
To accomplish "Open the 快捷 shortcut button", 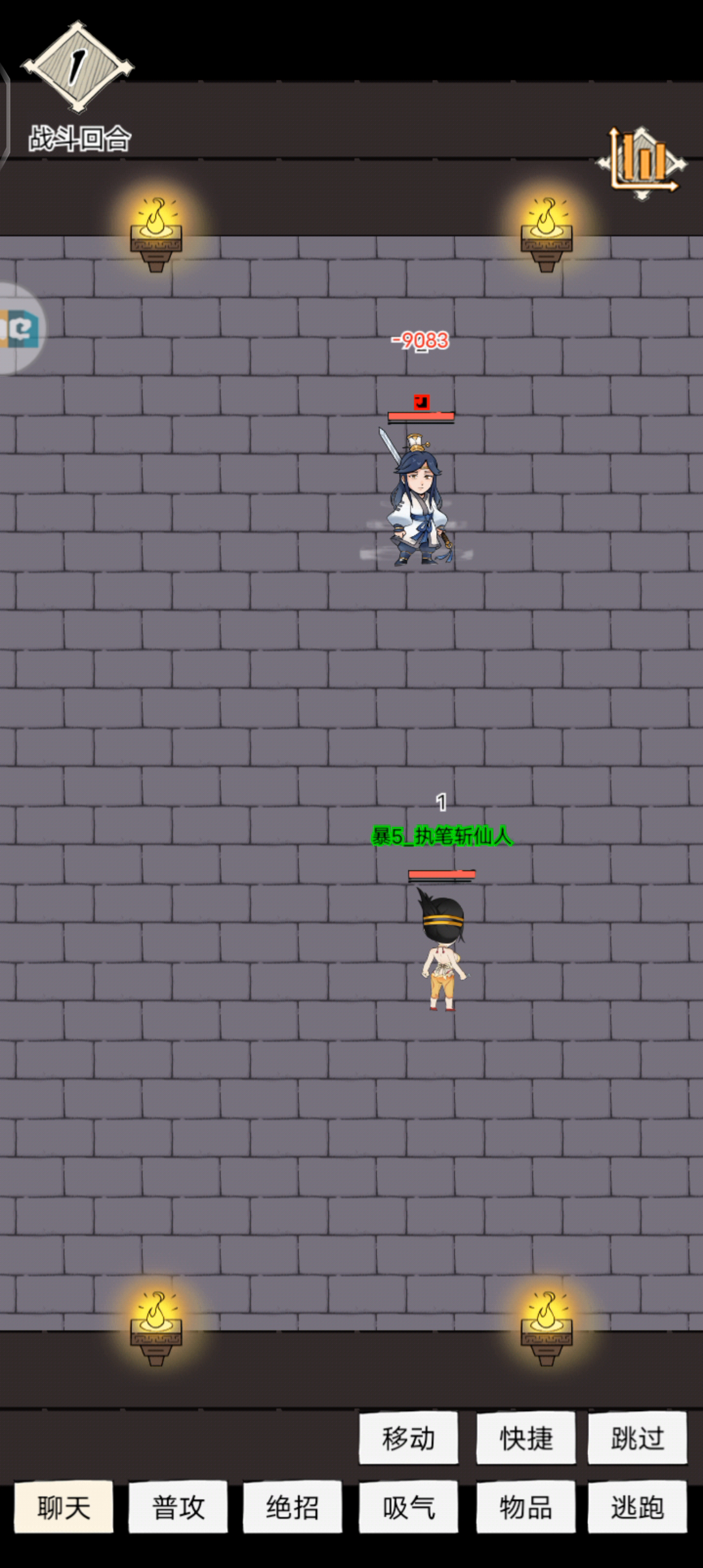I will click(x=525, y=1438).
